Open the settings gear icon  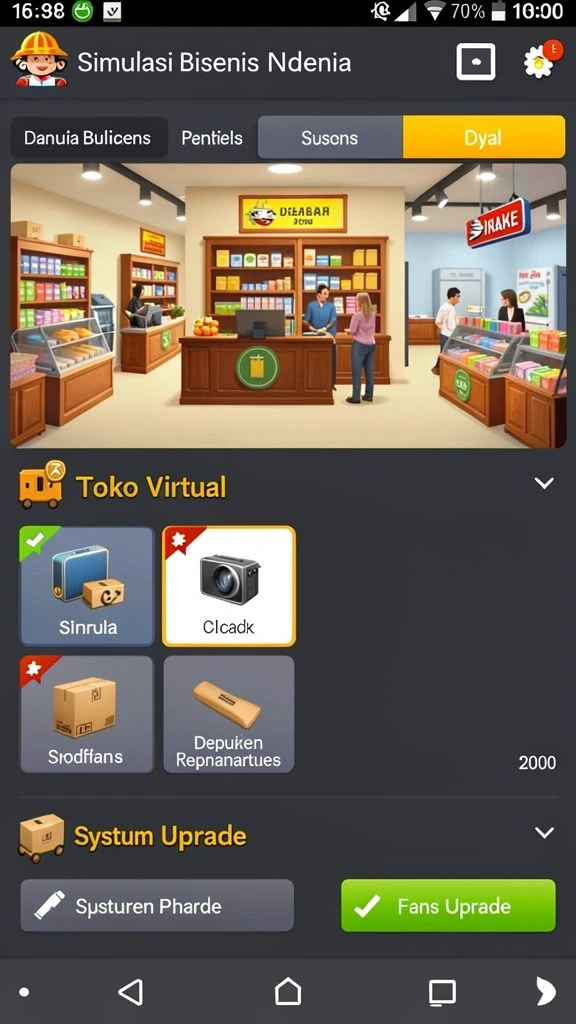(539, 63)
